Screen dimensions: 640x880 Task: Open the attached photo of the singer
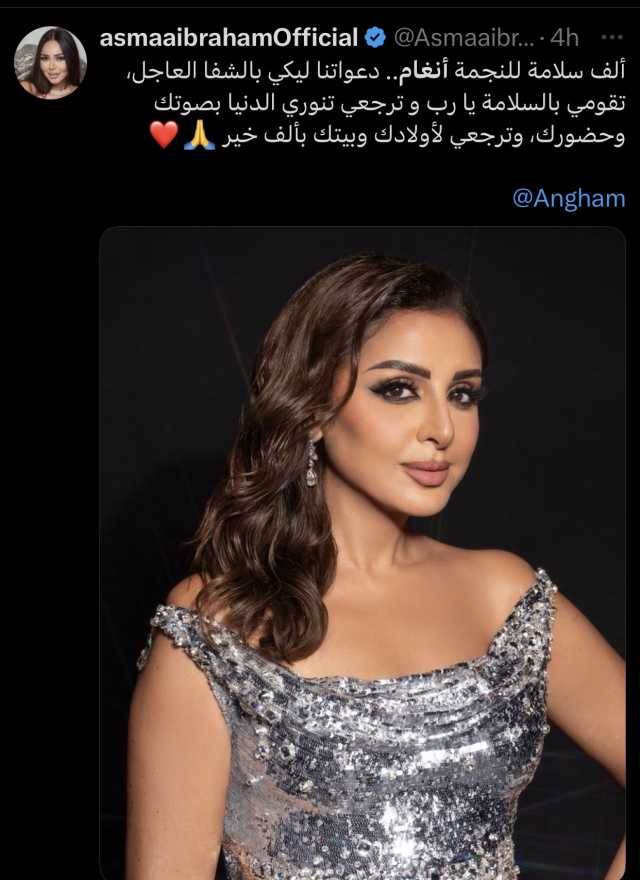pyautogui.click(x=362, y=552)
